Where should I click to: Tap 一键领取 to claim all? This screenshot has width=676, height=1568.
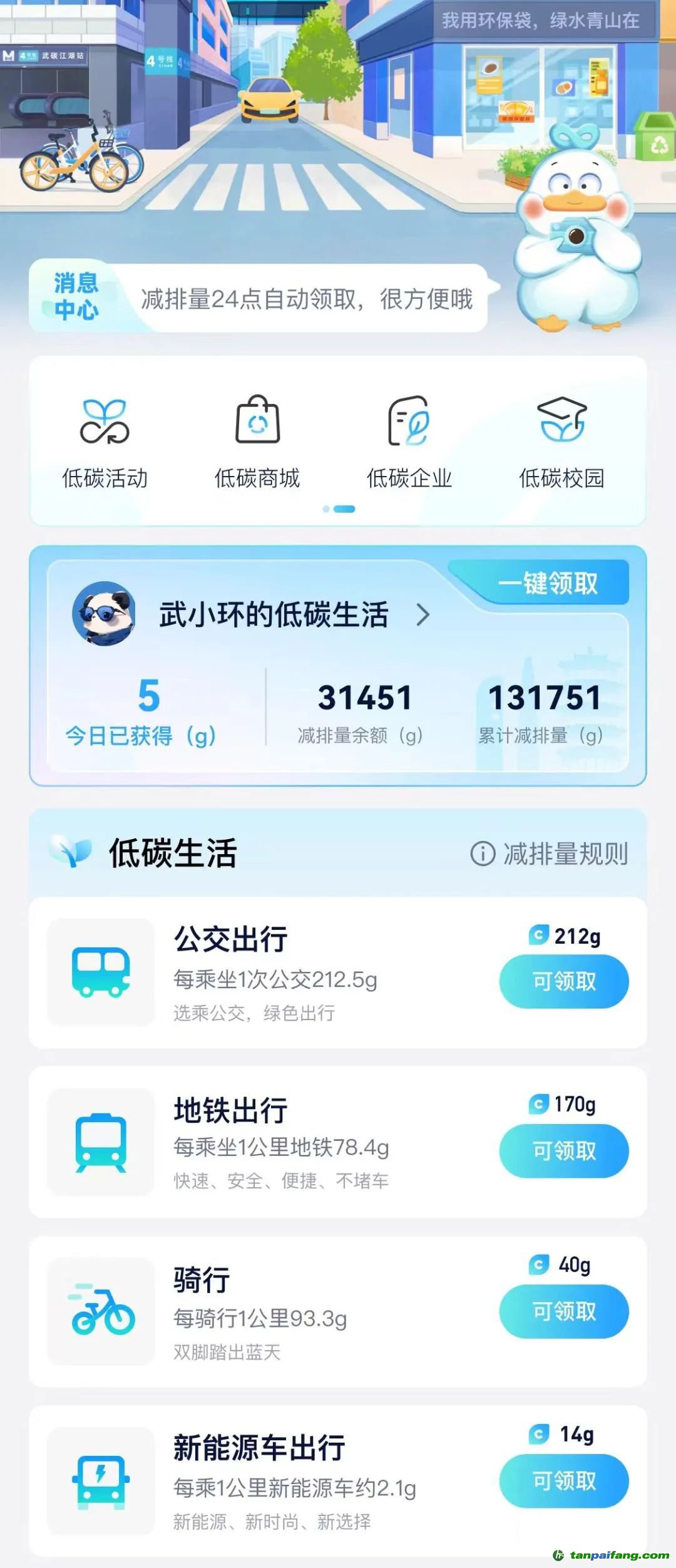point(548,584)
